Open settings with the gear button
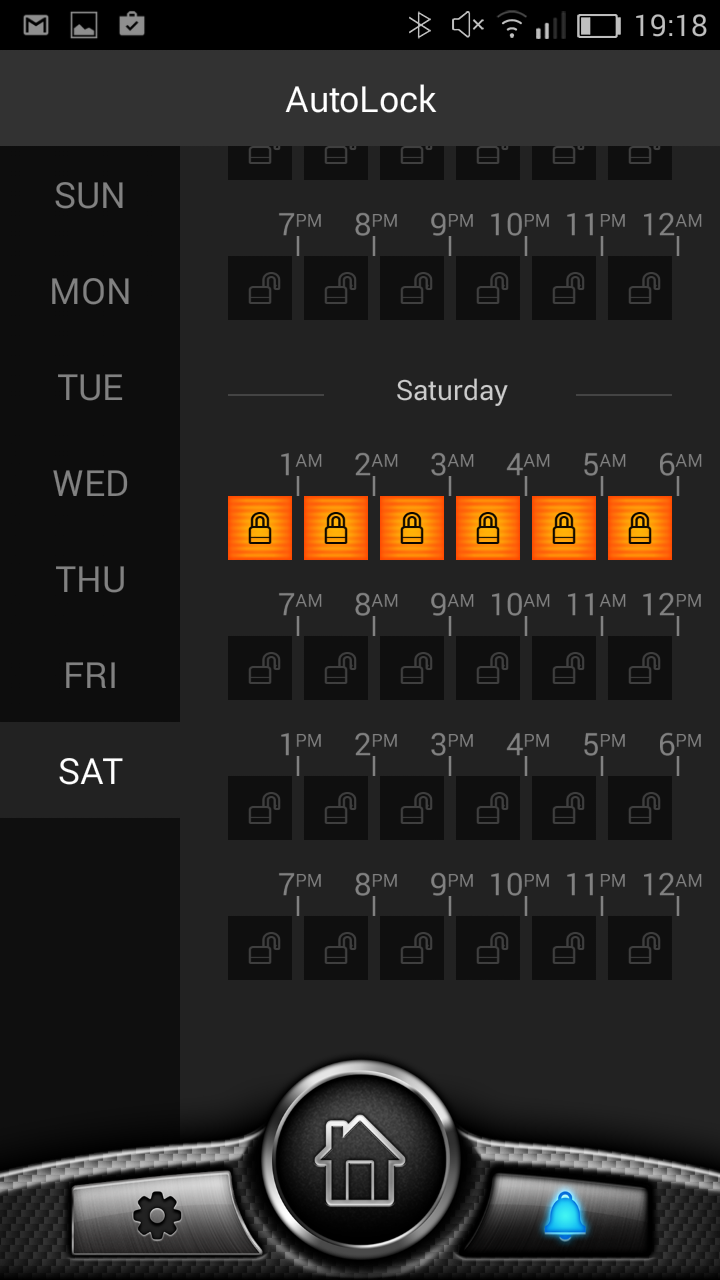This screenshot has width=720, height=1280. (158, 1215)
